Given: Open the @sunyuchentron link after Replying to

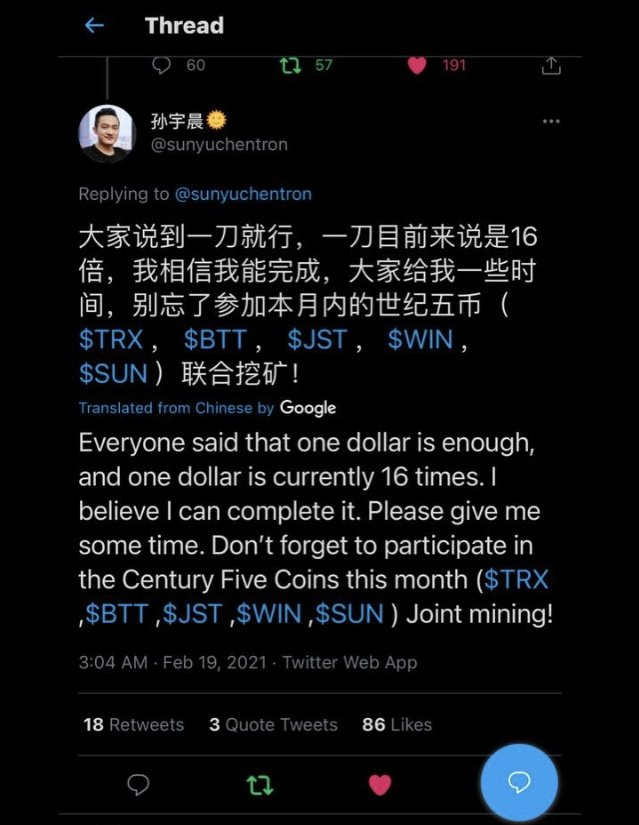Looking at the screenshot, I should click(x=244, y=194).
